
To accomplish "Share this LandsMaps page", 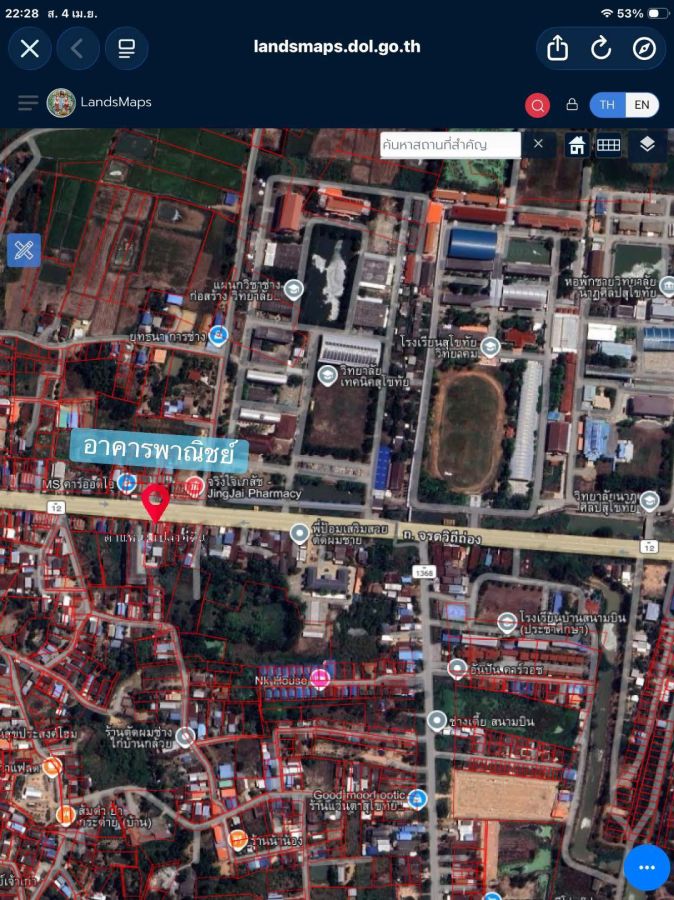I will click(x=558, y=48).
